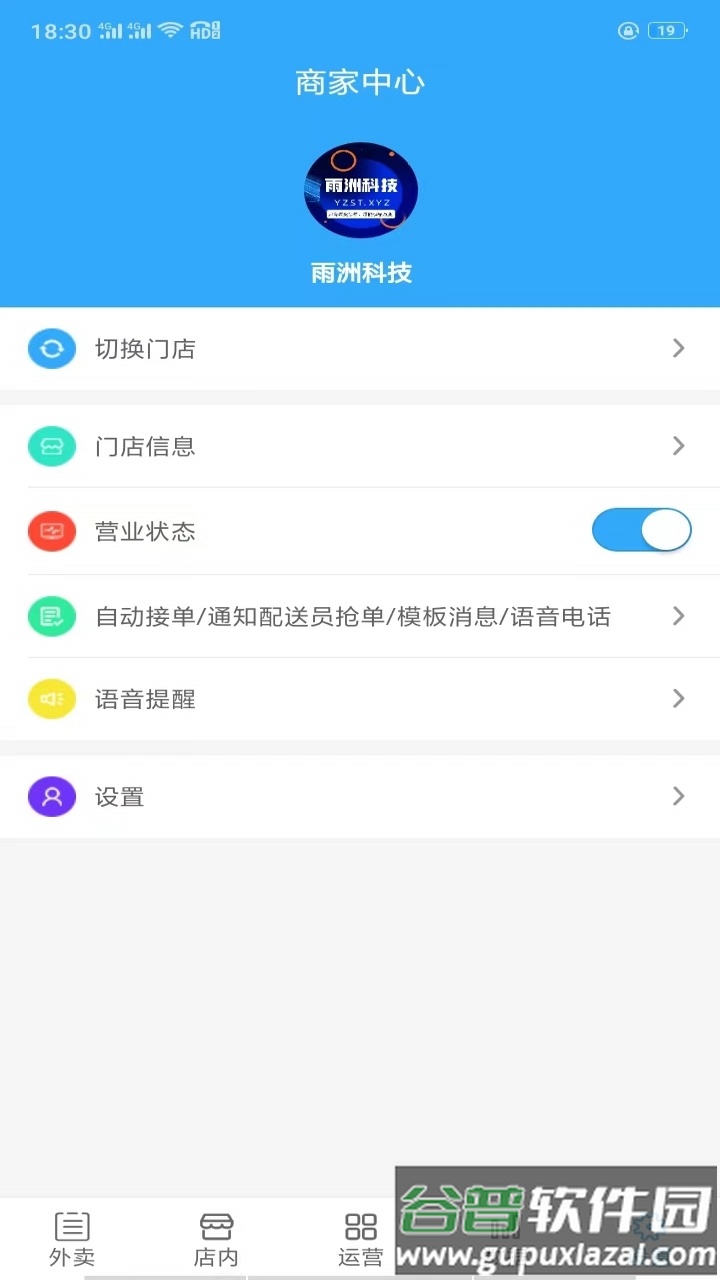
Task: Toggle the 营业状态 switch
Action: (641, 530)
